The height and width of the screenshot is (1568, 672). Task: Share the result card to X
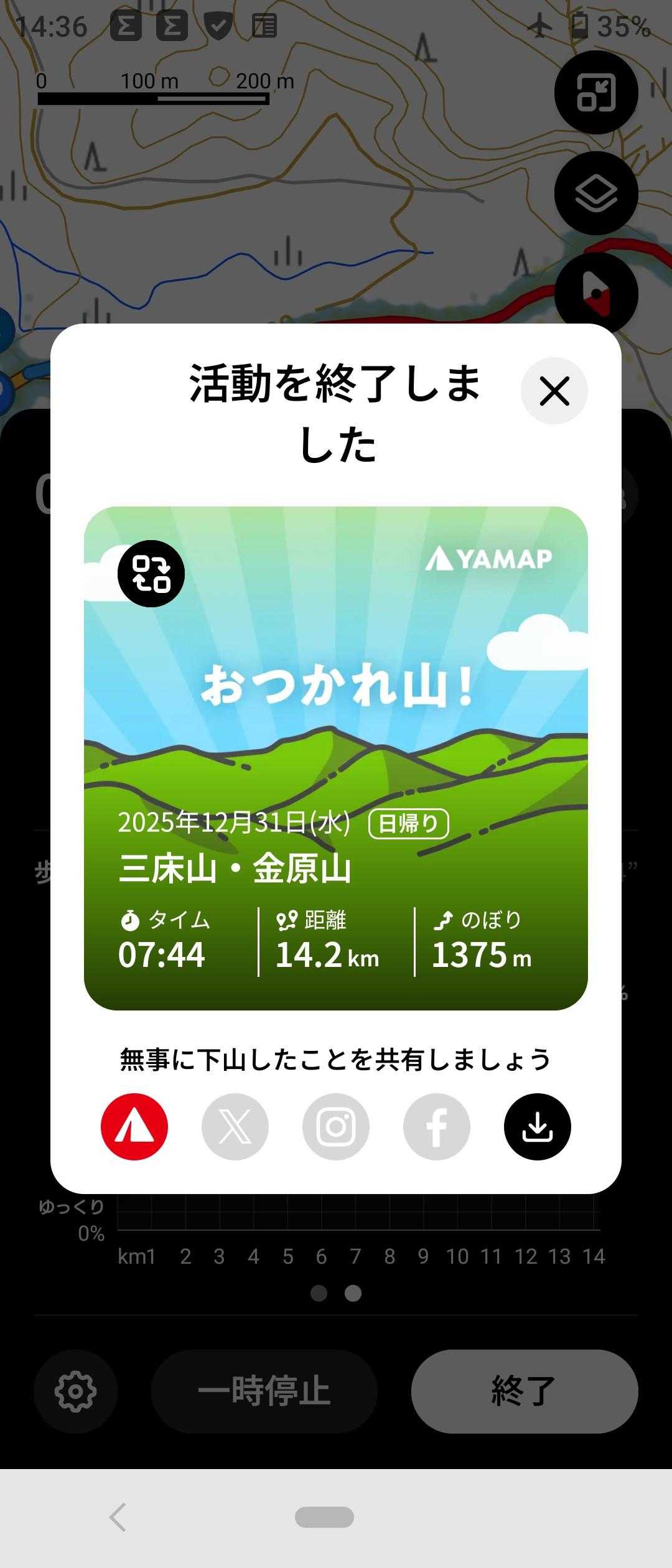coord(235,1127)
